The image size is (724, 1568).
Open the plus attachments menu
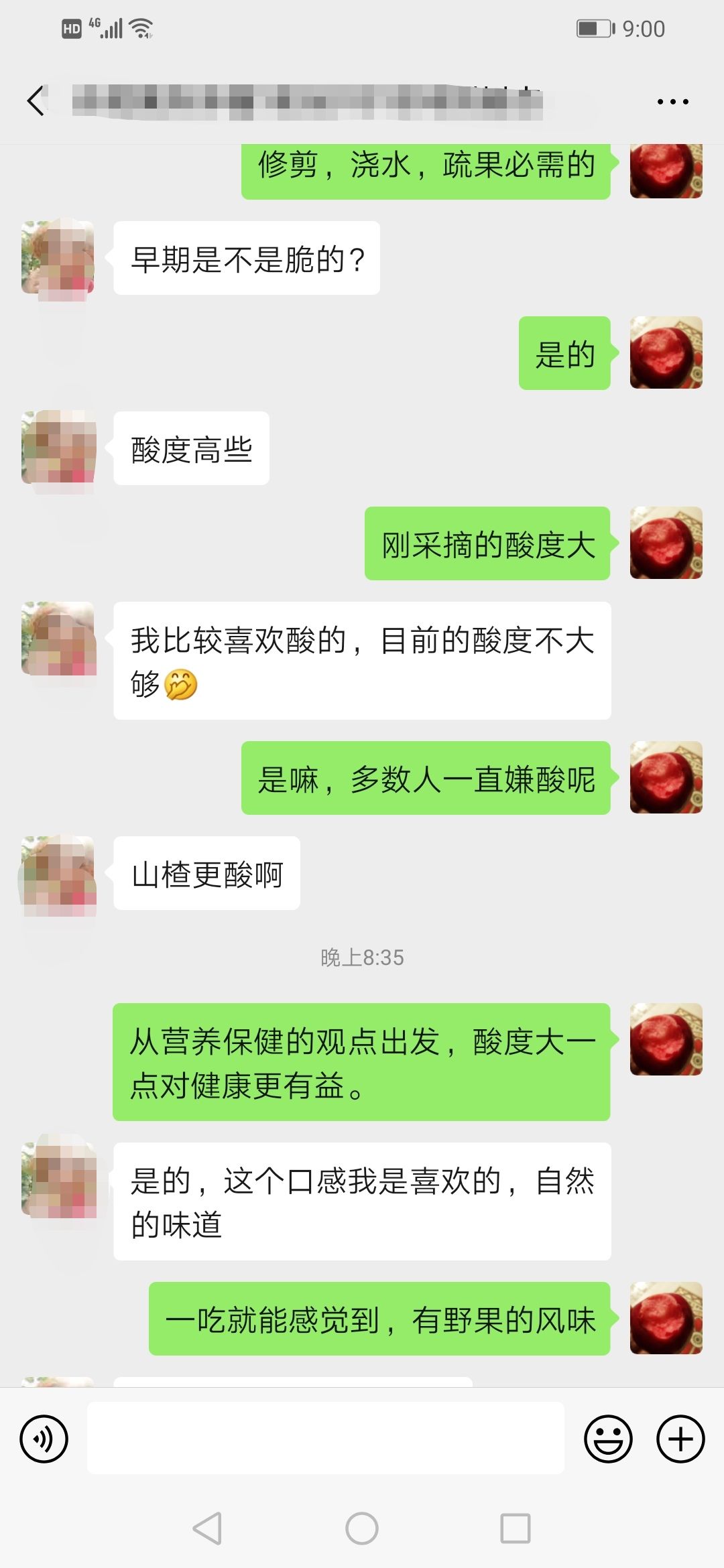point(680,1438)
